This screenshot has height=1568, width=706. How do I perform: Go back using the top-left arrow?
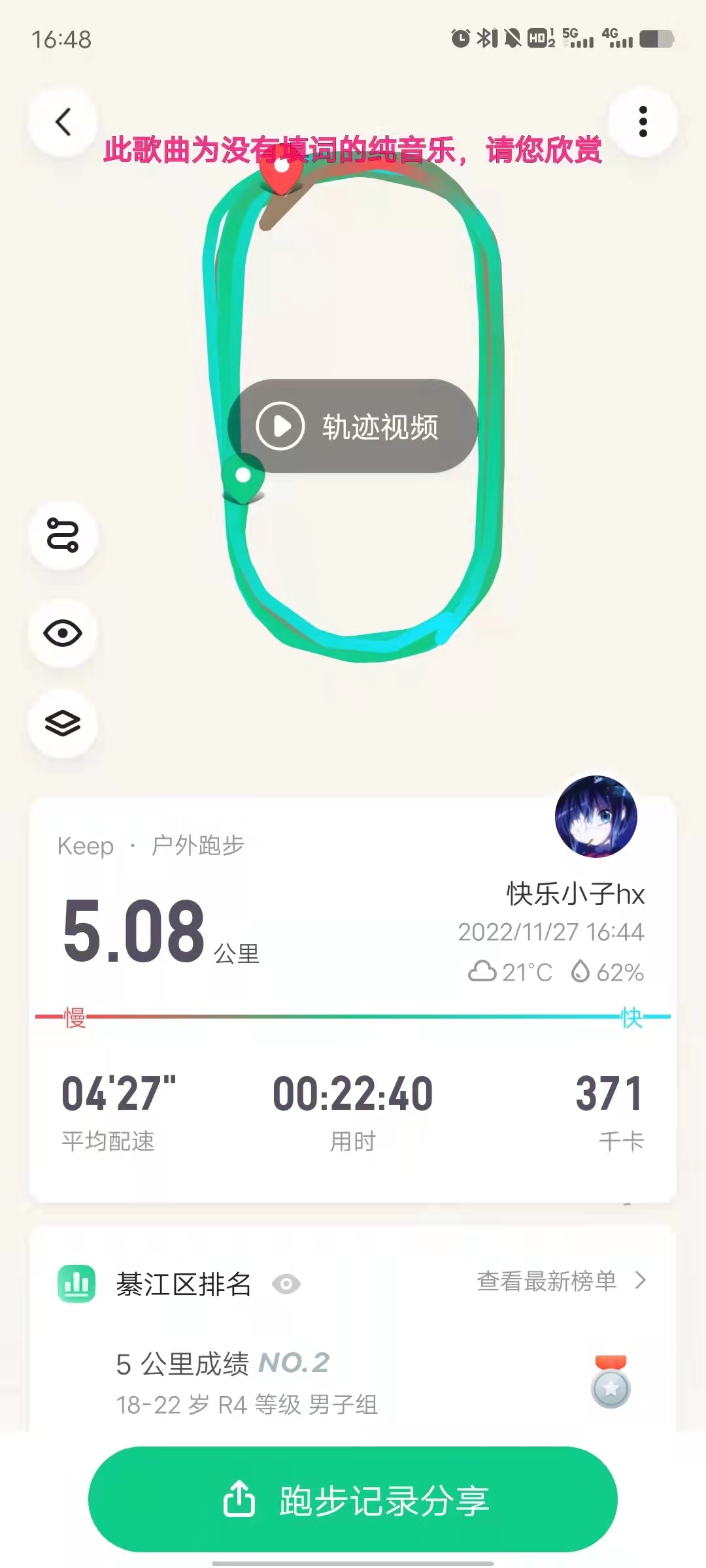tap(63, 122)
